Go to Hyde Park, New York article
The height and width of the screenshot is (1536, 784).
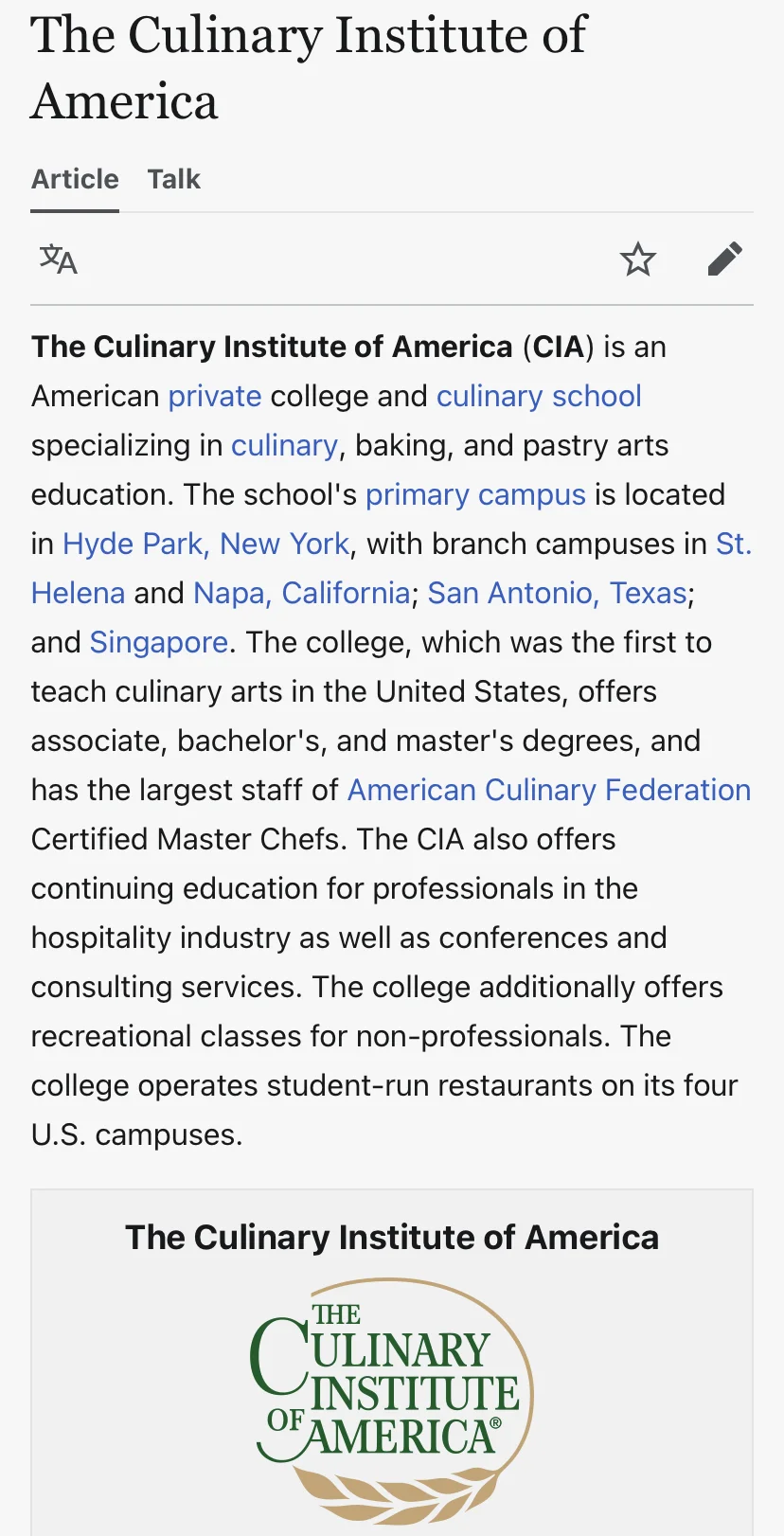205,544
